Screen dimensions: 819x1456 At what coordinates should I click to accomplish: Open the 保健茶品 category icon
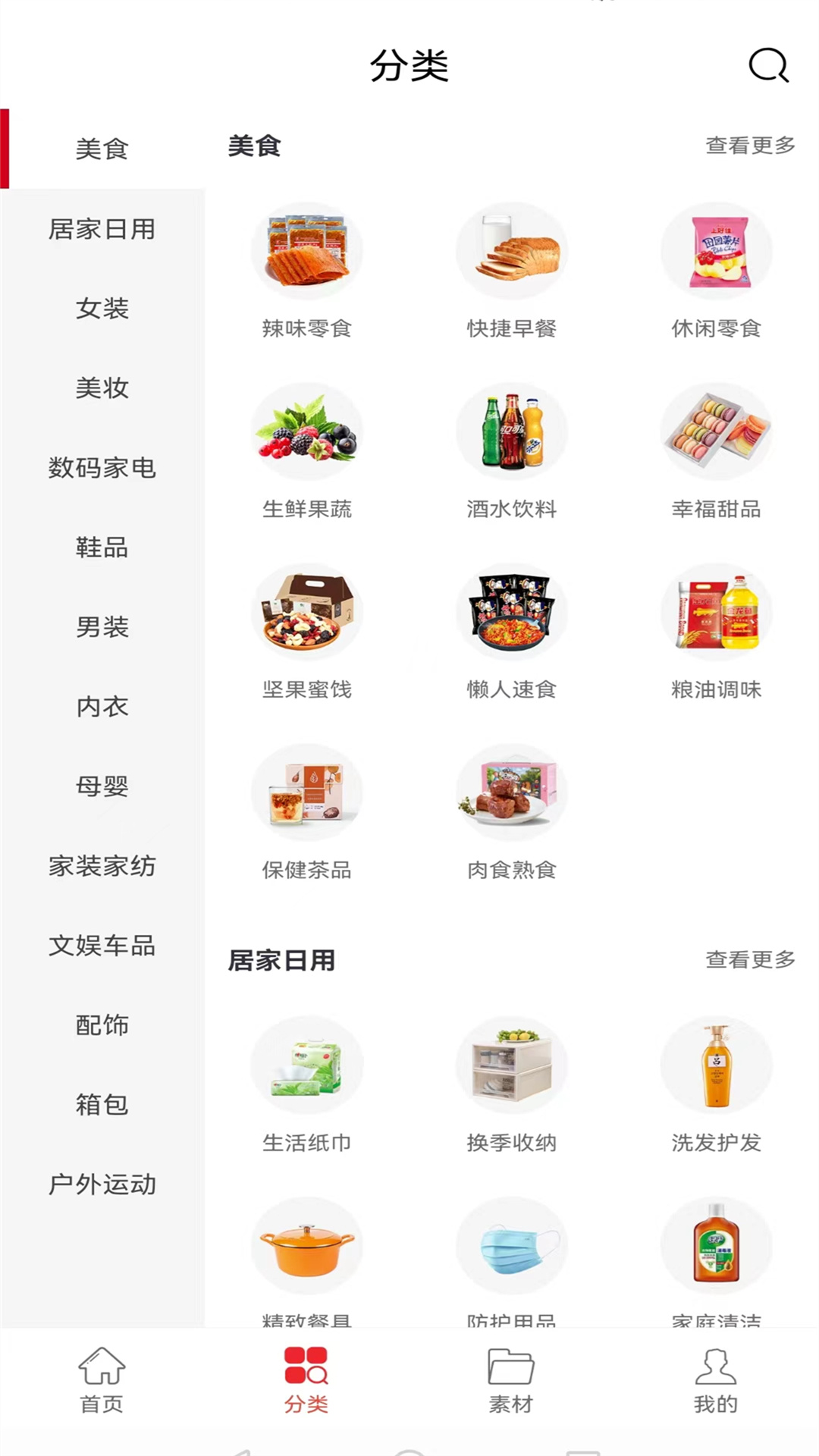(307, 792)
